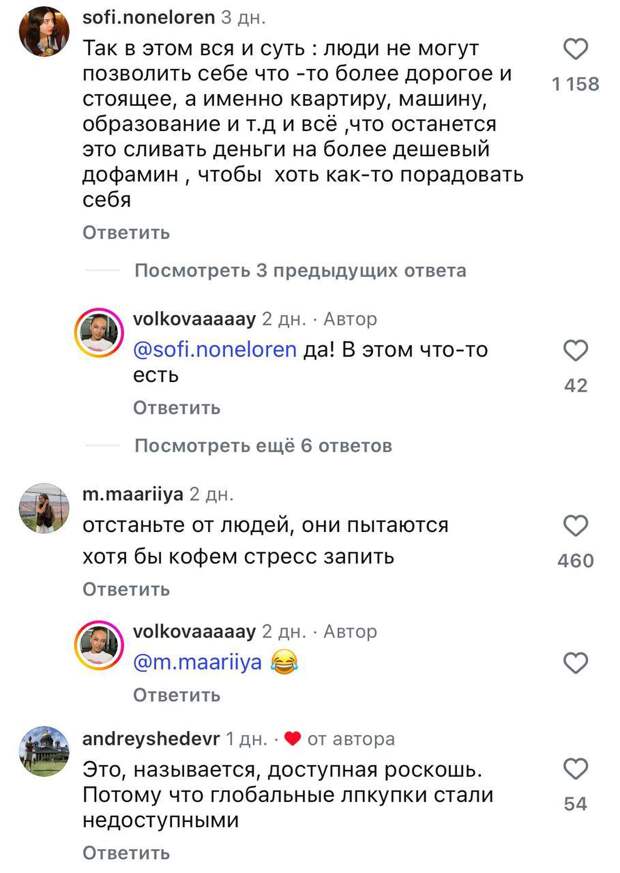View volkovaaaaay's story avatar beside "да!" reply
620x873 pixels.
point(98,334)
